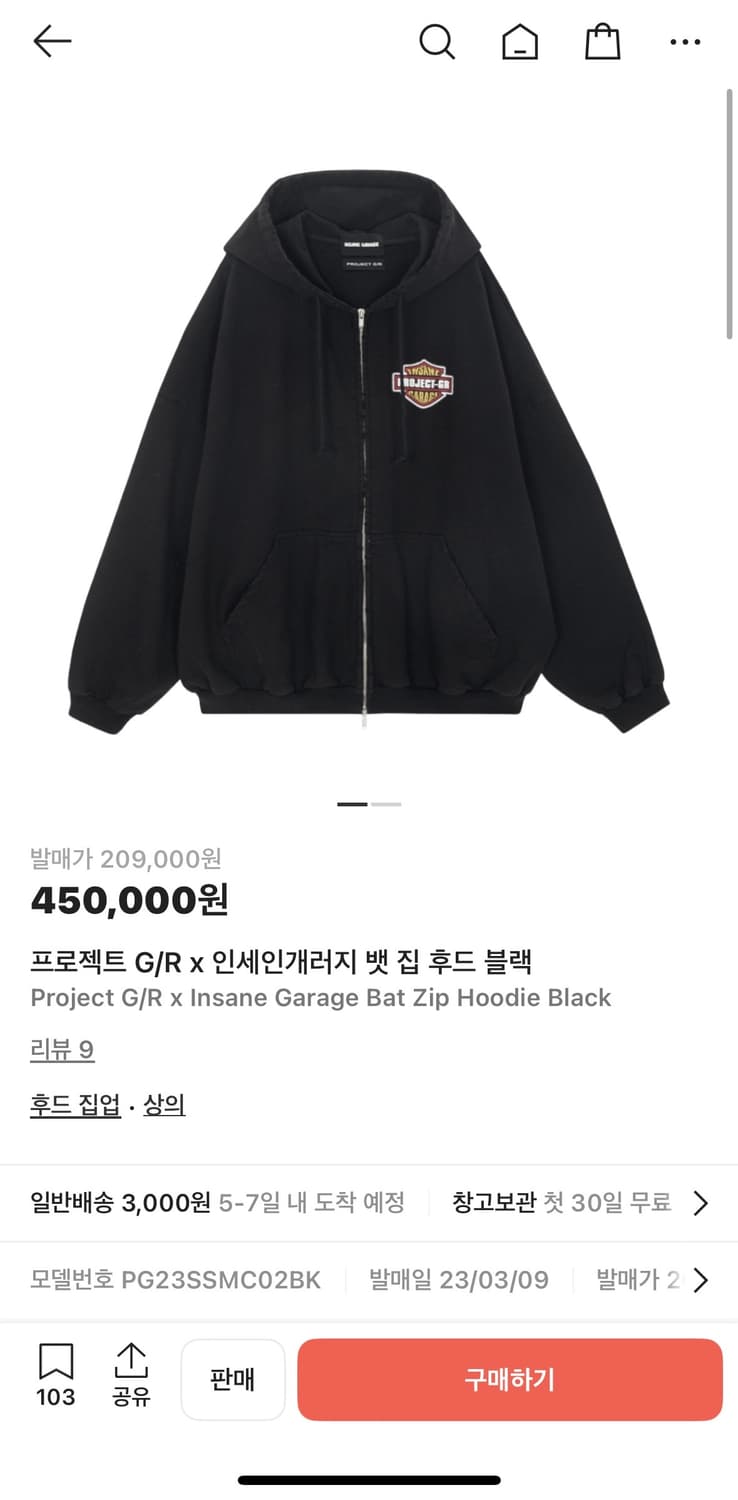The height and width of the screenshot is (1500, 738).
Task: Expand the 모델번호 product details chevron
Action: pos(699,1279)
